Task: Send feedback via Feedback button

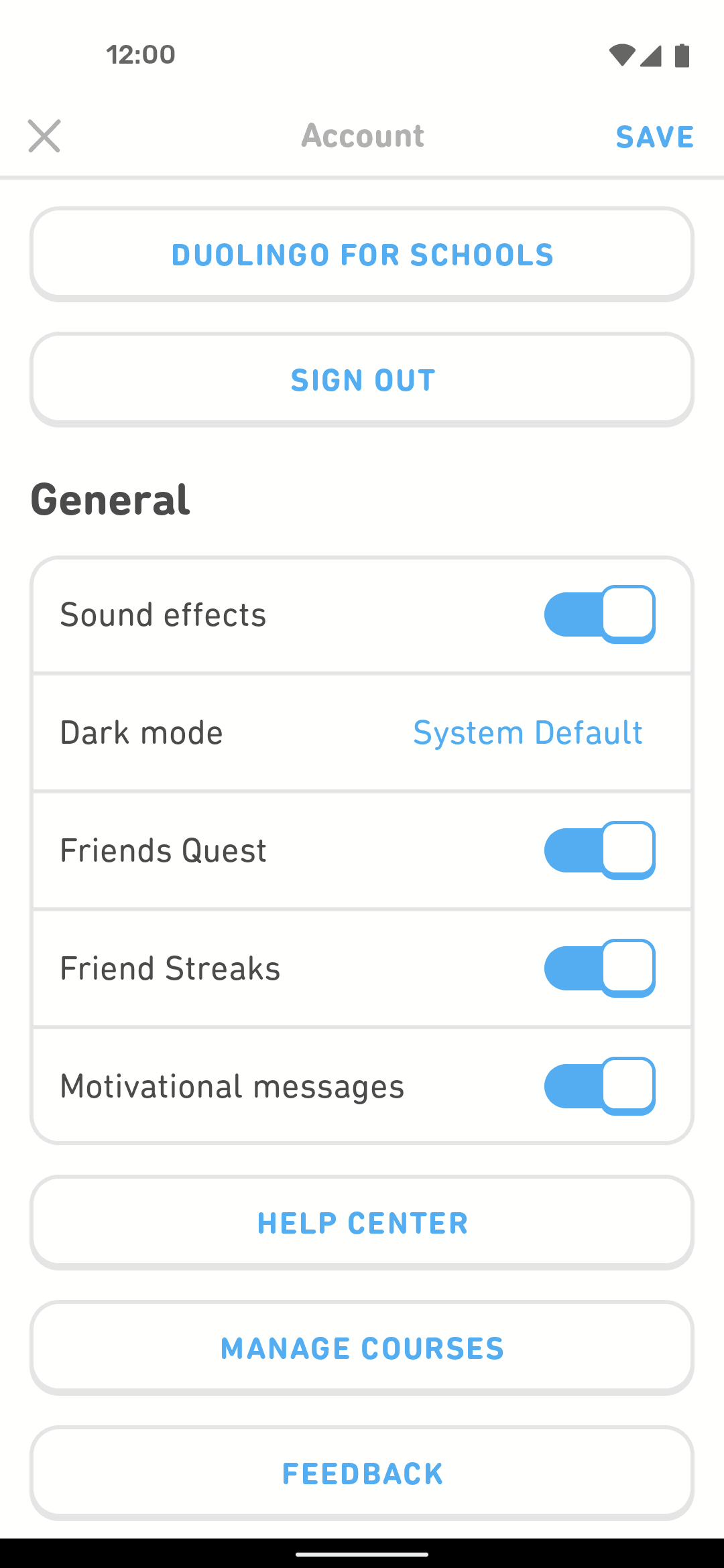Action: click(x=362, y=1474)
